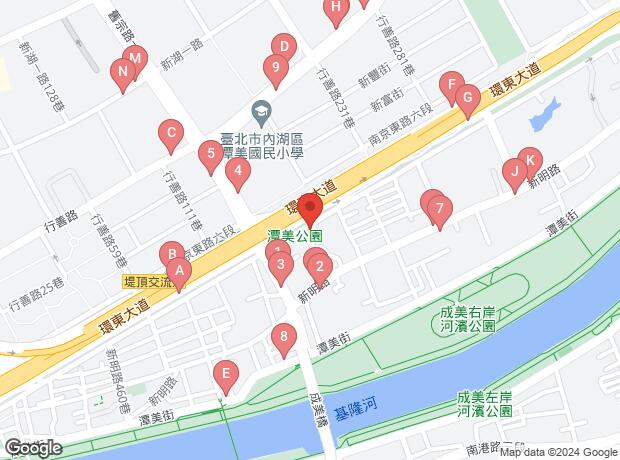This screenshot has height=460, width=620.
Task: Select the map pin labeled G
Action: [466, 98]
